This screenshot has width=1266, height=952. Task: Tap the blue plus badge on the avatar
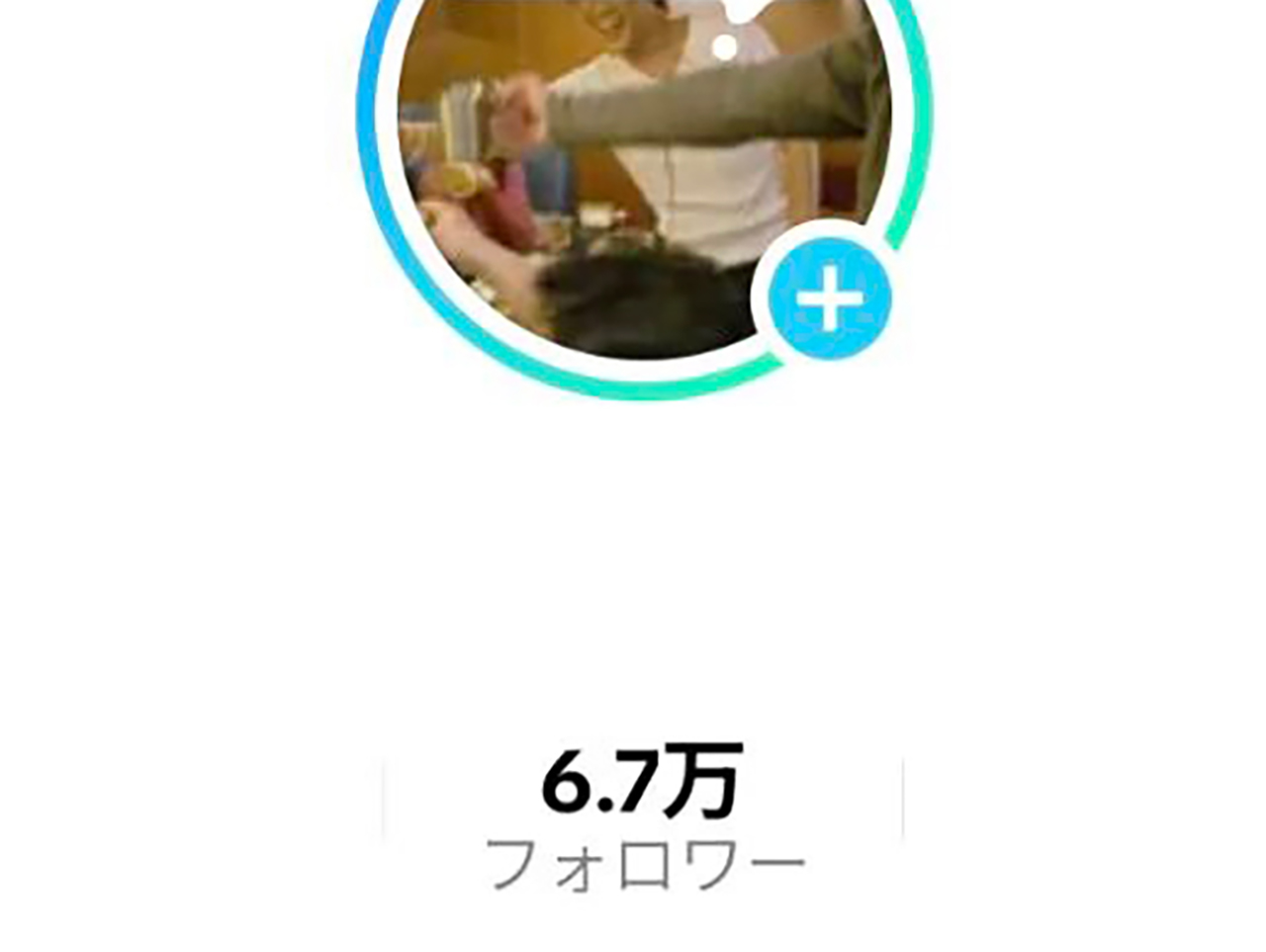[x=829, y=298]
